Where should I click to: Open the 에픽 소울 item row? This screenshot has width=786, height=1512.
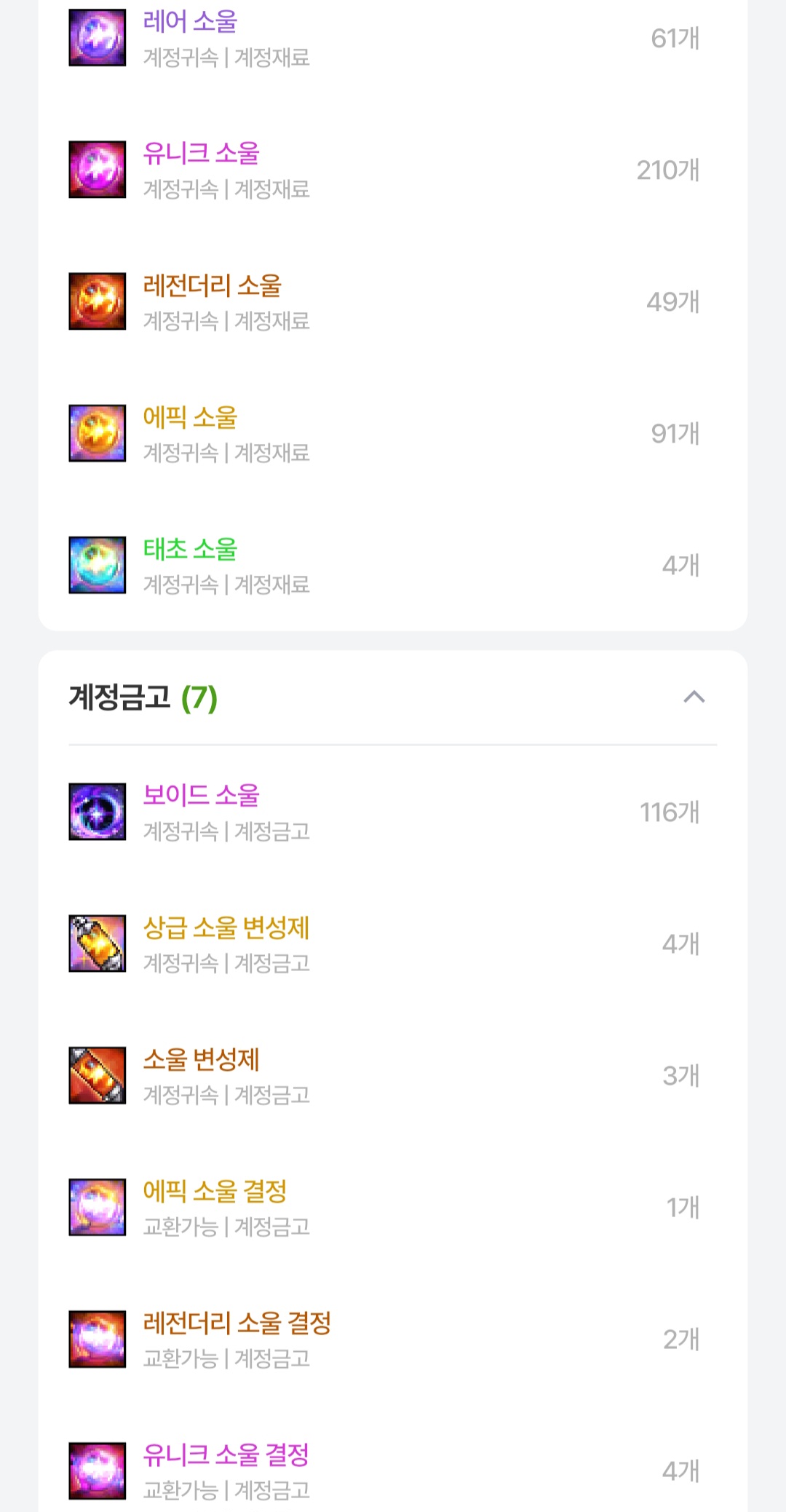point(191,418)
